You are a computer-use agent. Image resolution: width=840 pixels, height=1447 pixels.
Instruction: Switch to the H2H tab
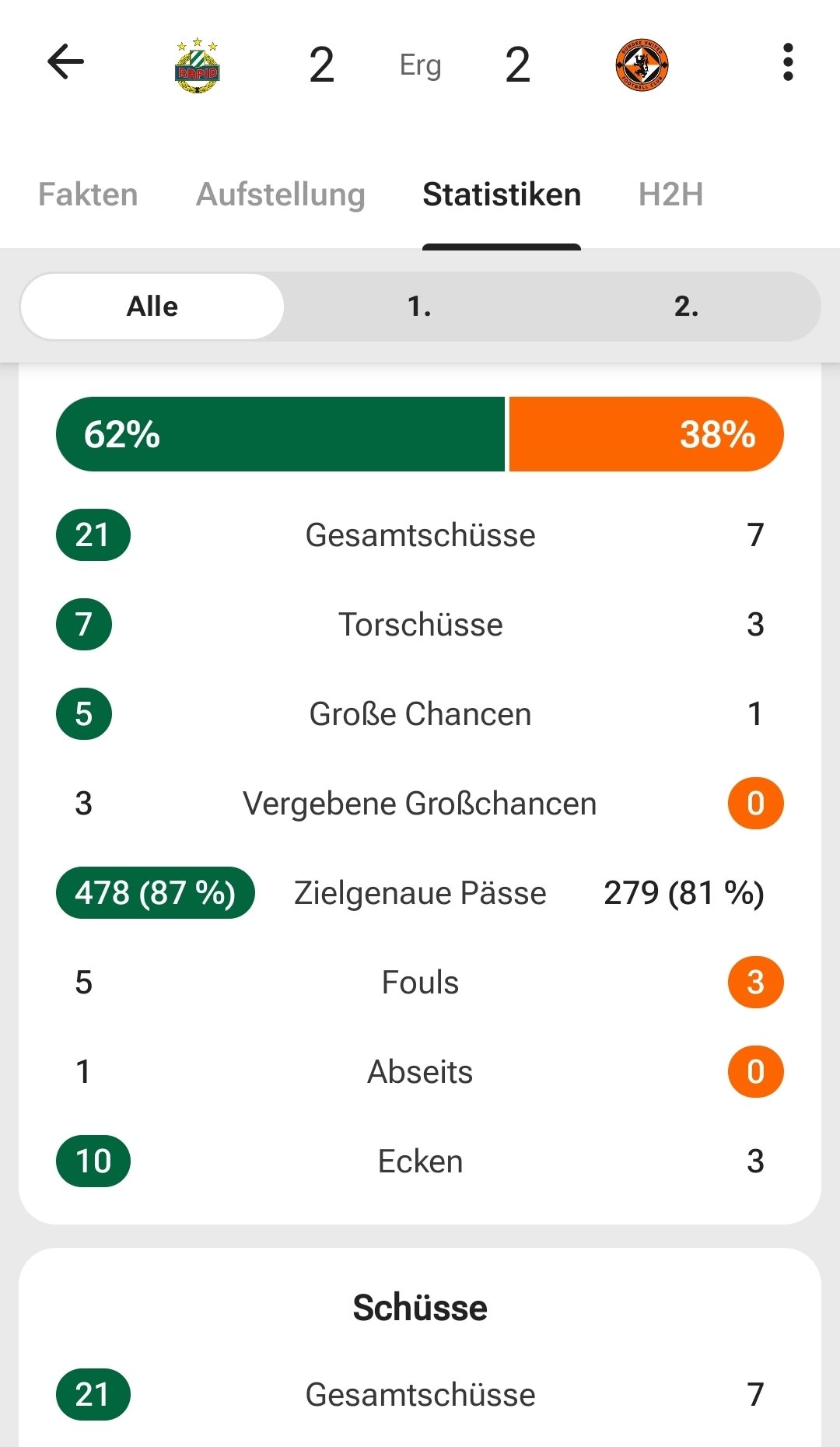point(670,194)
